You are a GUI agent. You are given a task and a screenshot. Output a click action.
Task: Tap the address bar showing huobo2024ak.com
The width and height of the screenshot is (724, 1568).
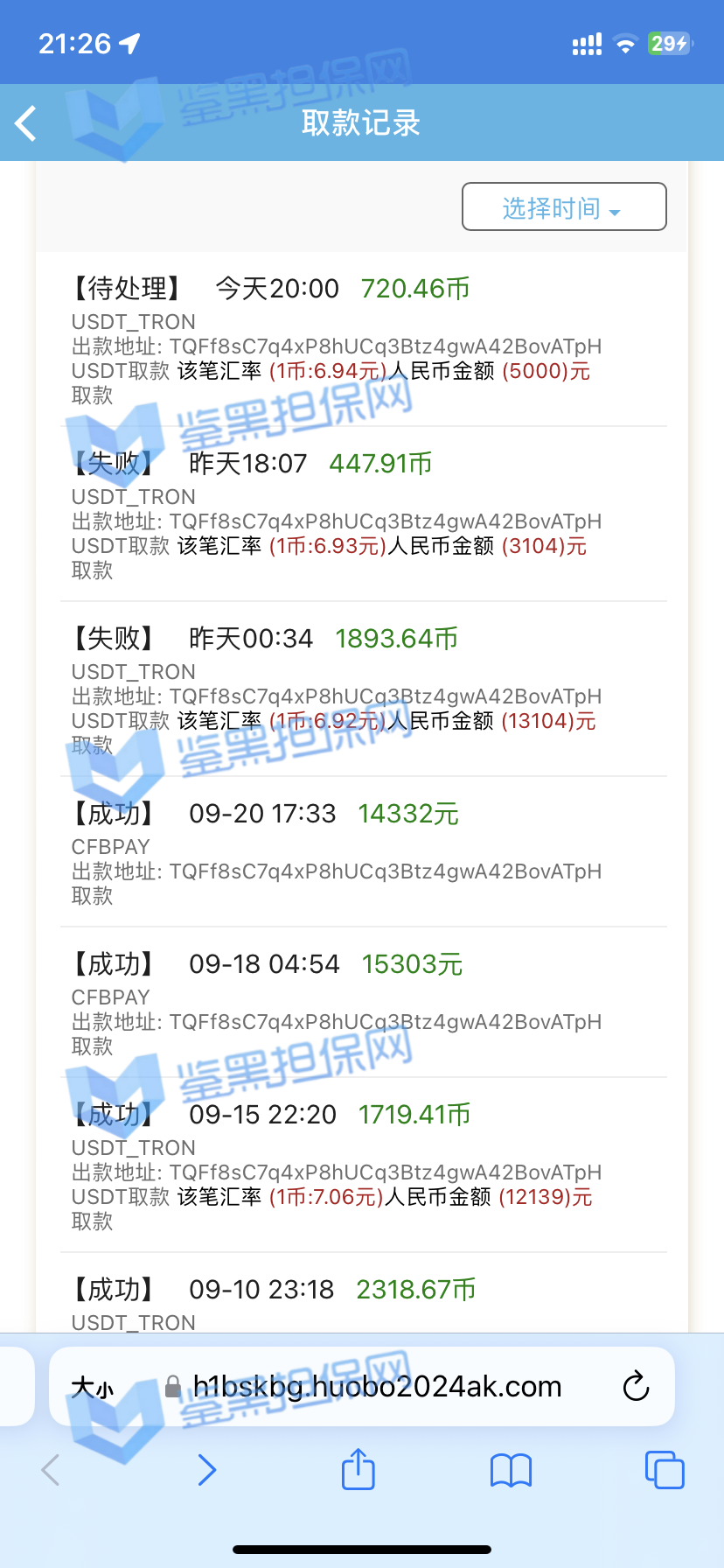pyautogui.click(x=376, y=1387)
